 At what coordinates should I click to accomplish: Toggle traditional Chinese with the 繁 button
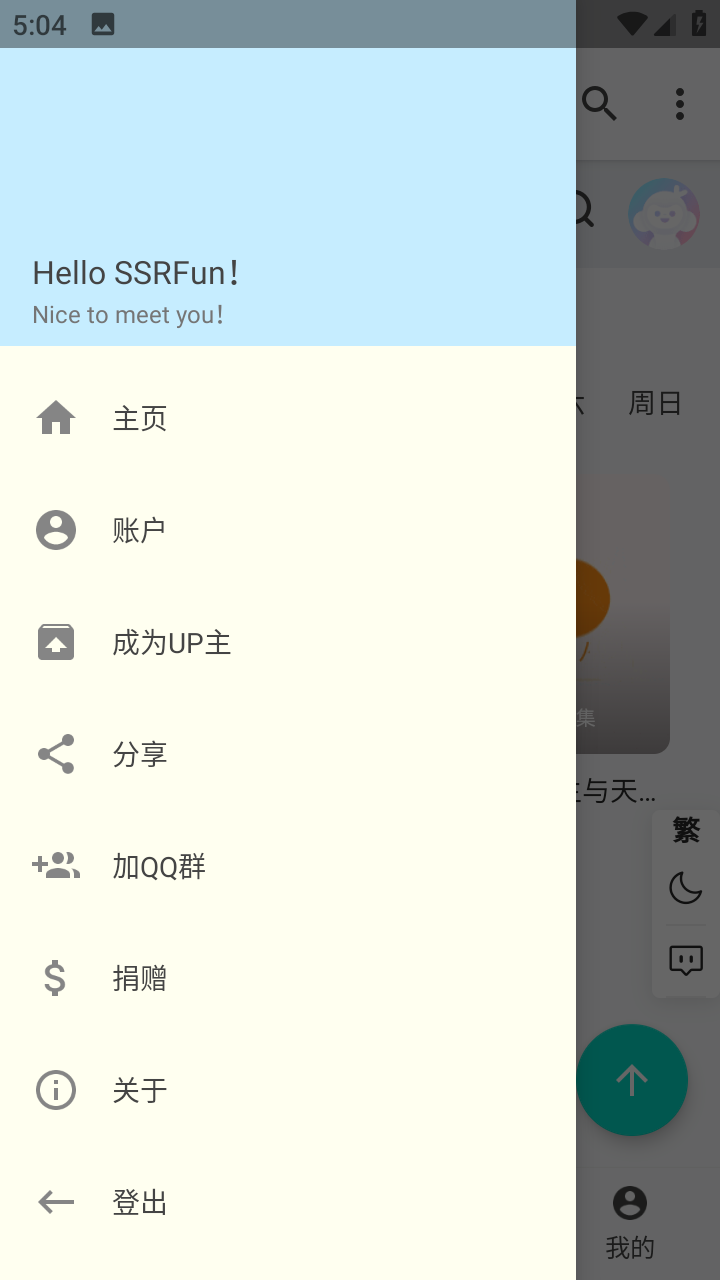coord(684,830)
